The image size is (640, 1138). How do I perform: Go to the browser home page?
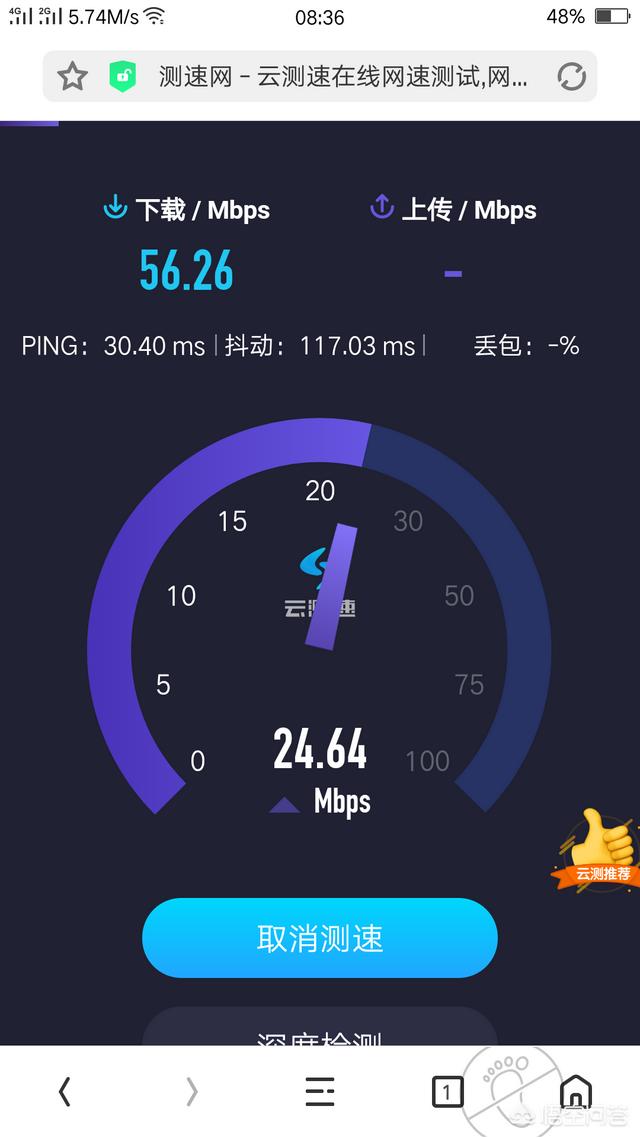point(575,1092)
